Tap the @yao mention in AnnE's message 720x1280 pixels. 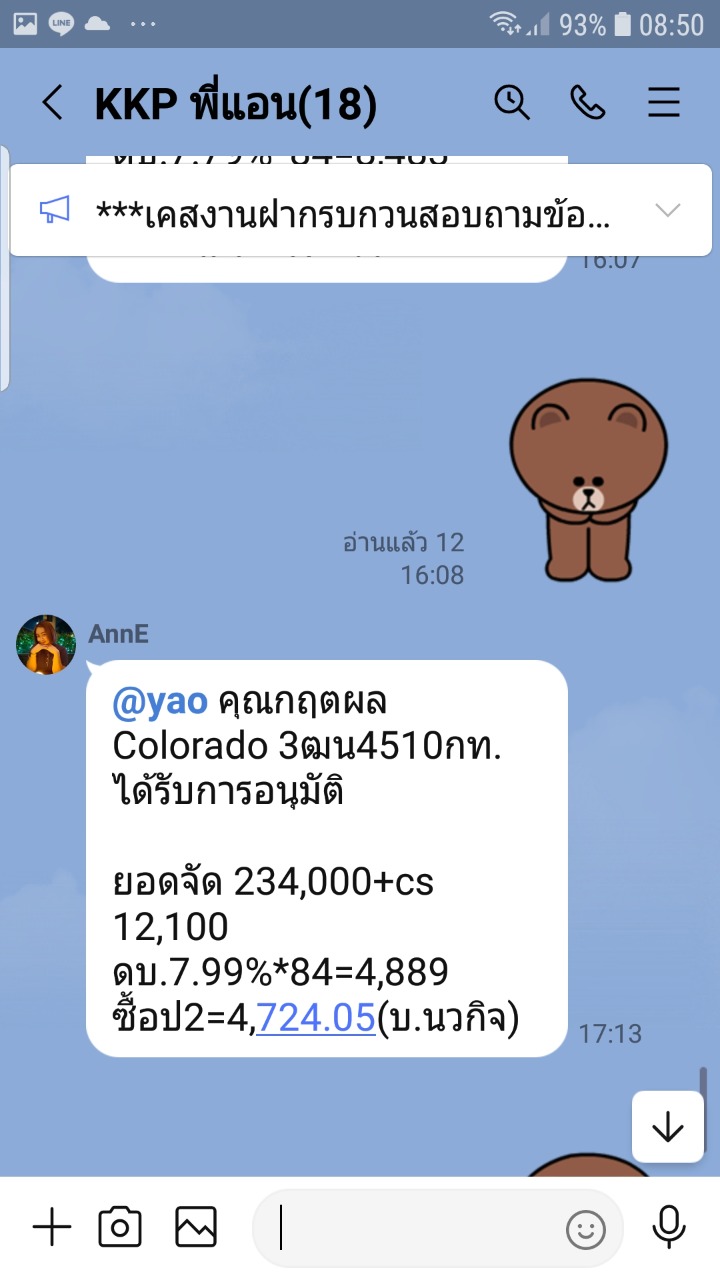(160, 703)
